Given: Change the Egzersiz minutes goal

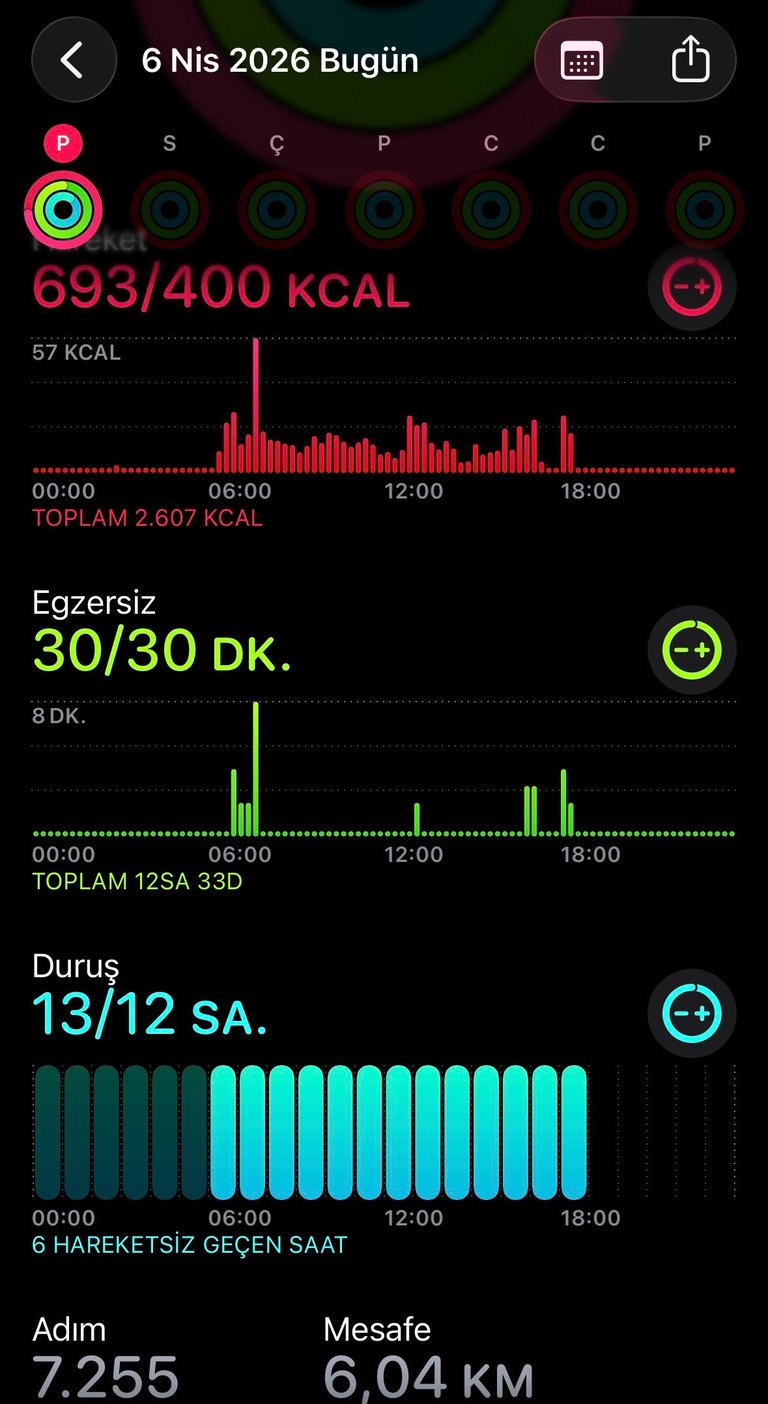Looking at the screenshot, I should [692, 650].
